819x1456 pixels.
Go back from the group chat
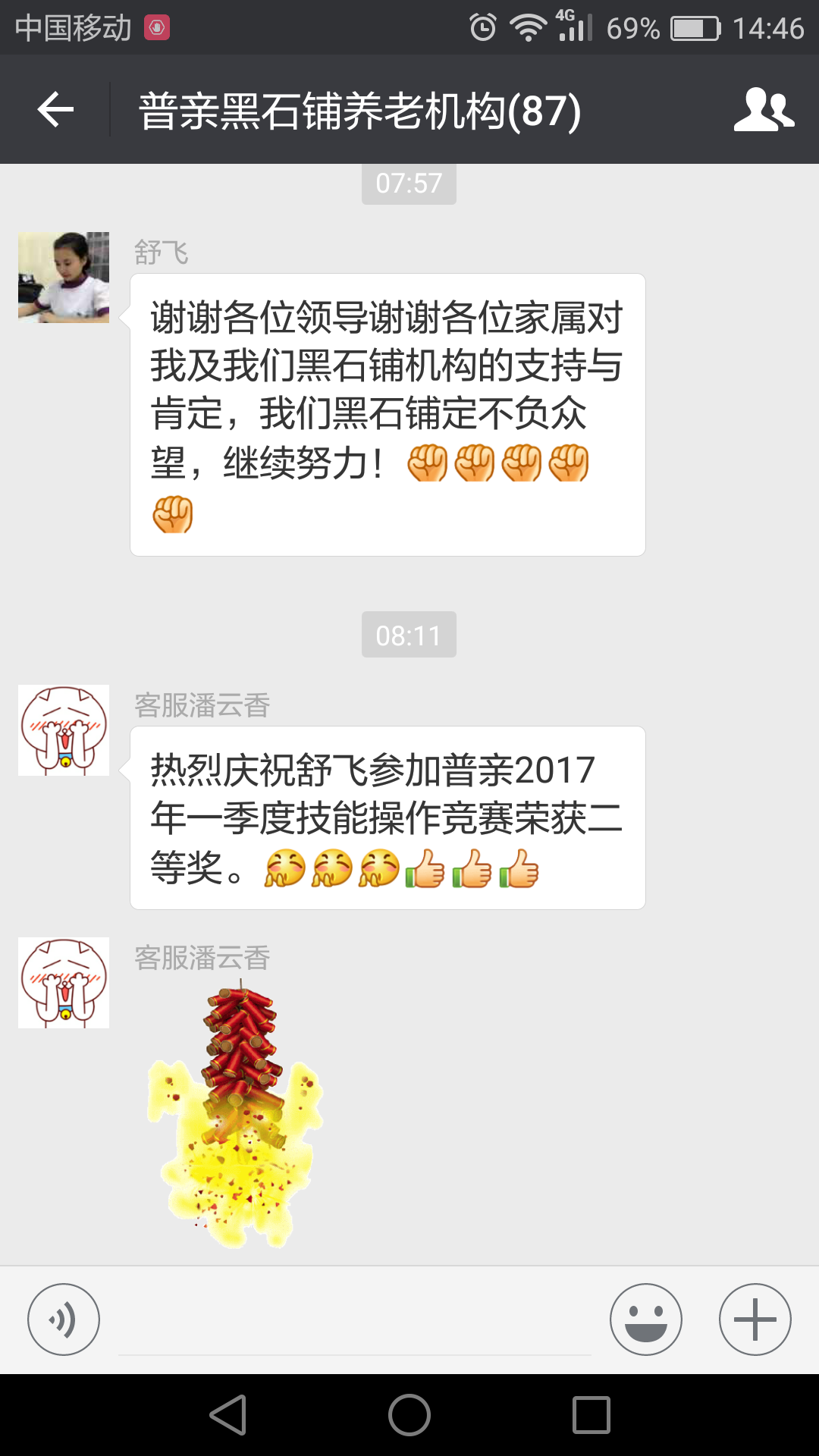click(55, 110)
